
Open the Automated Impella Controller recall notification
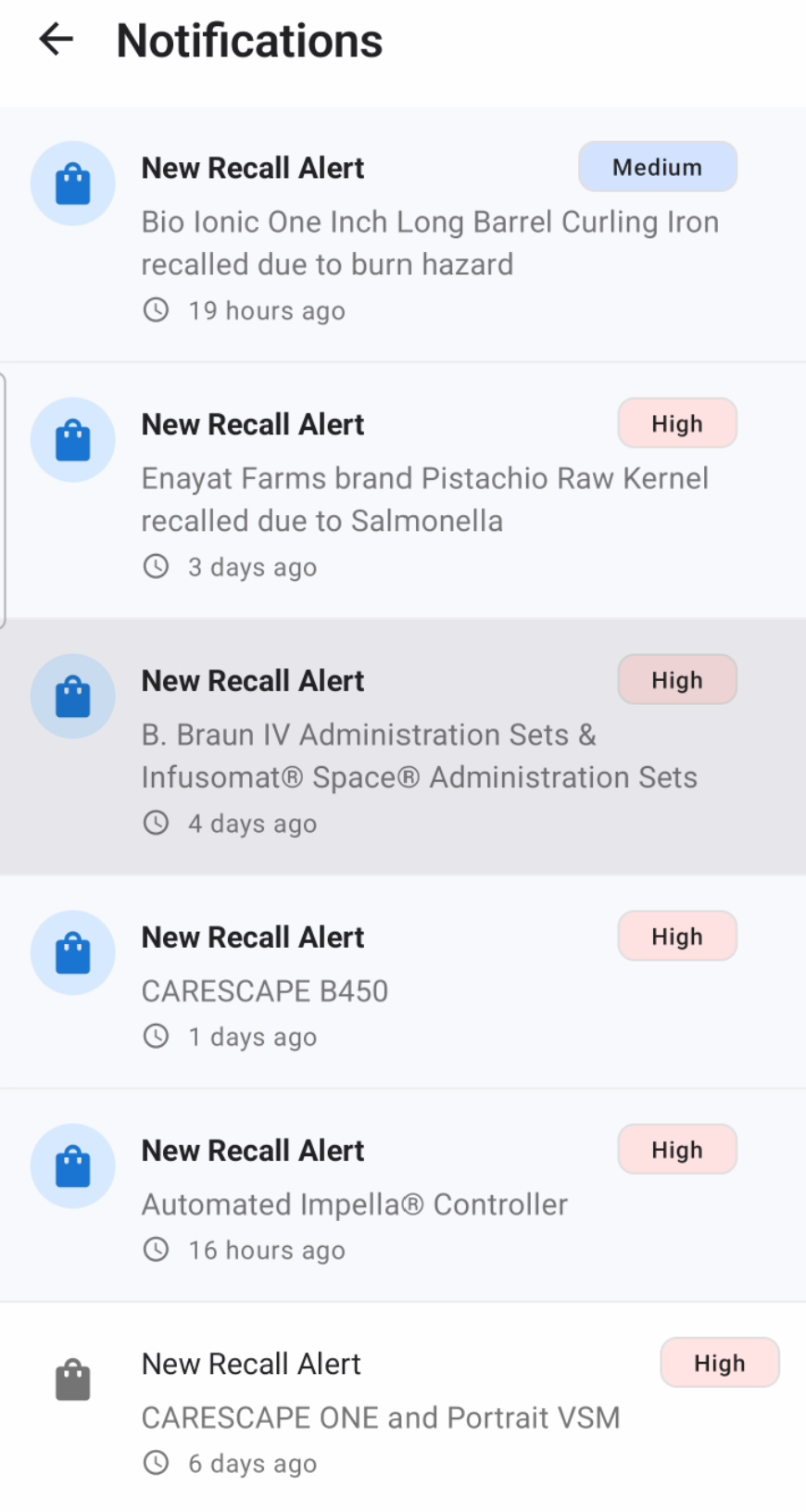coord(403,1195)
